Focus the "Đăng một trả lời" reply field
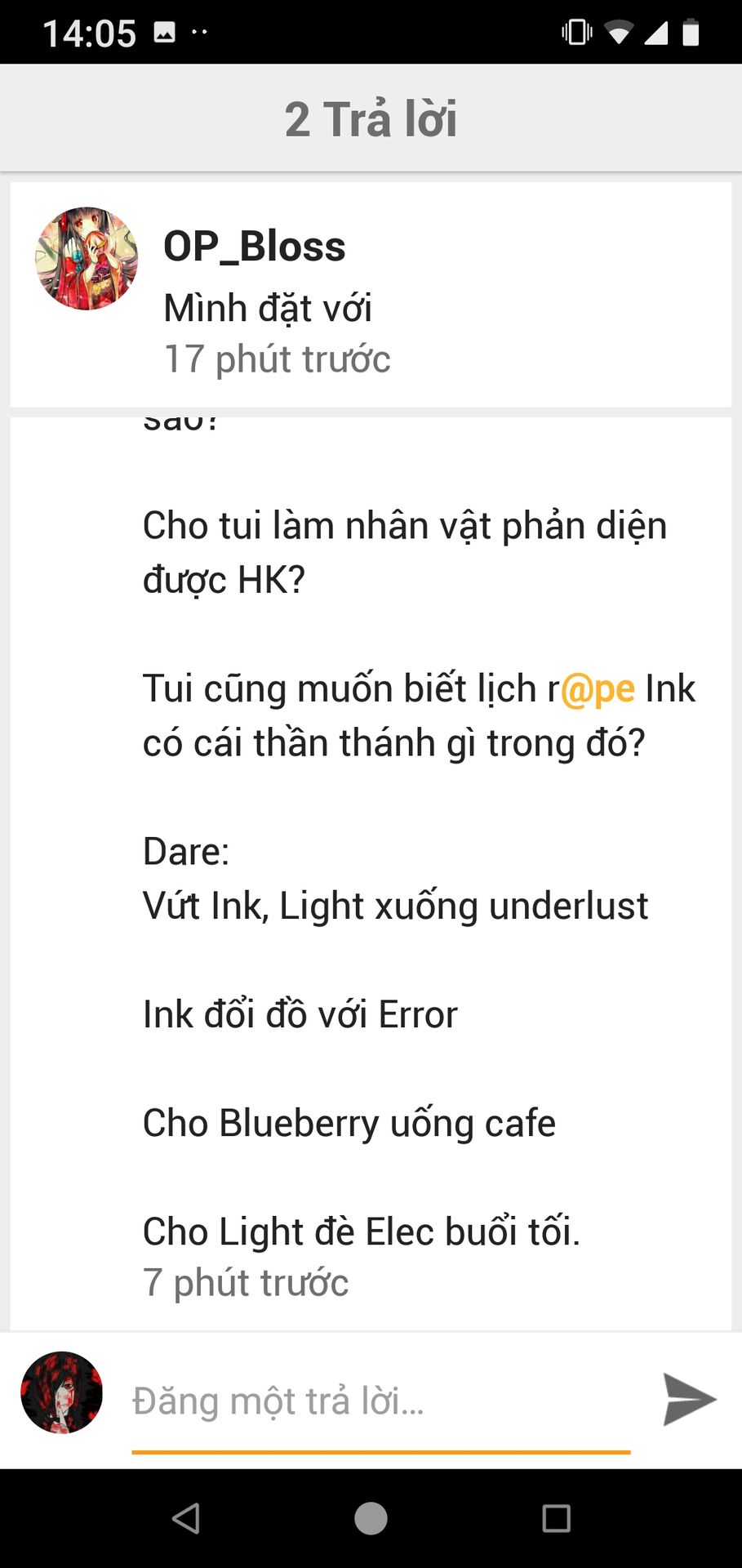Viewport: 742px width, 1568px height. [x=380, y=1401]
